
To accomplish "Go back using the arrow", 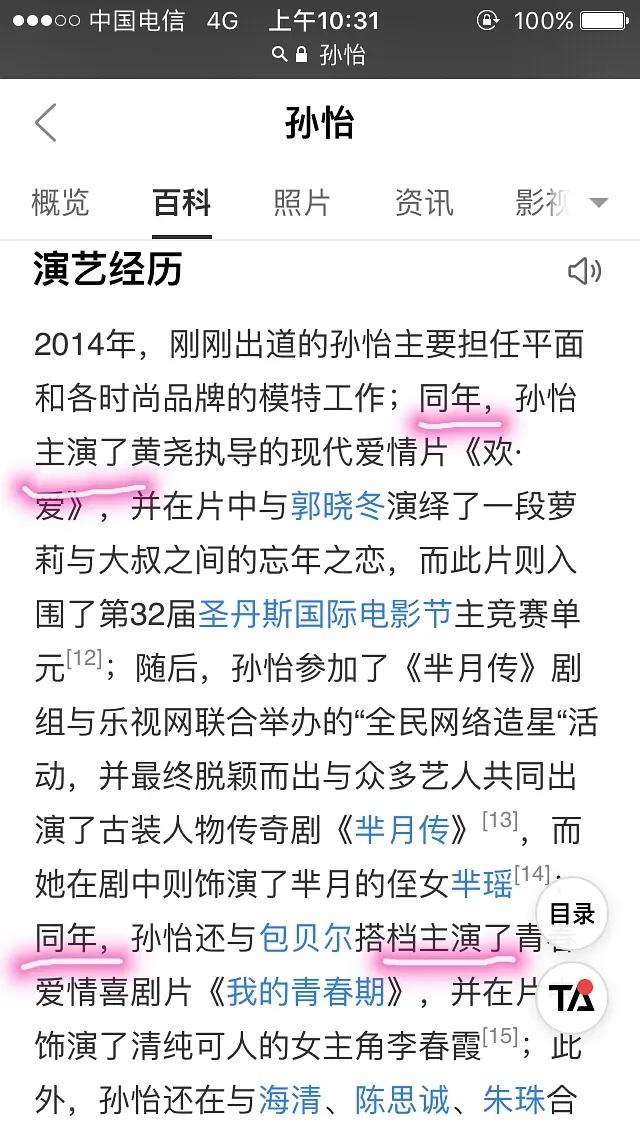I will pyautogui.click(x=46, y=124).
